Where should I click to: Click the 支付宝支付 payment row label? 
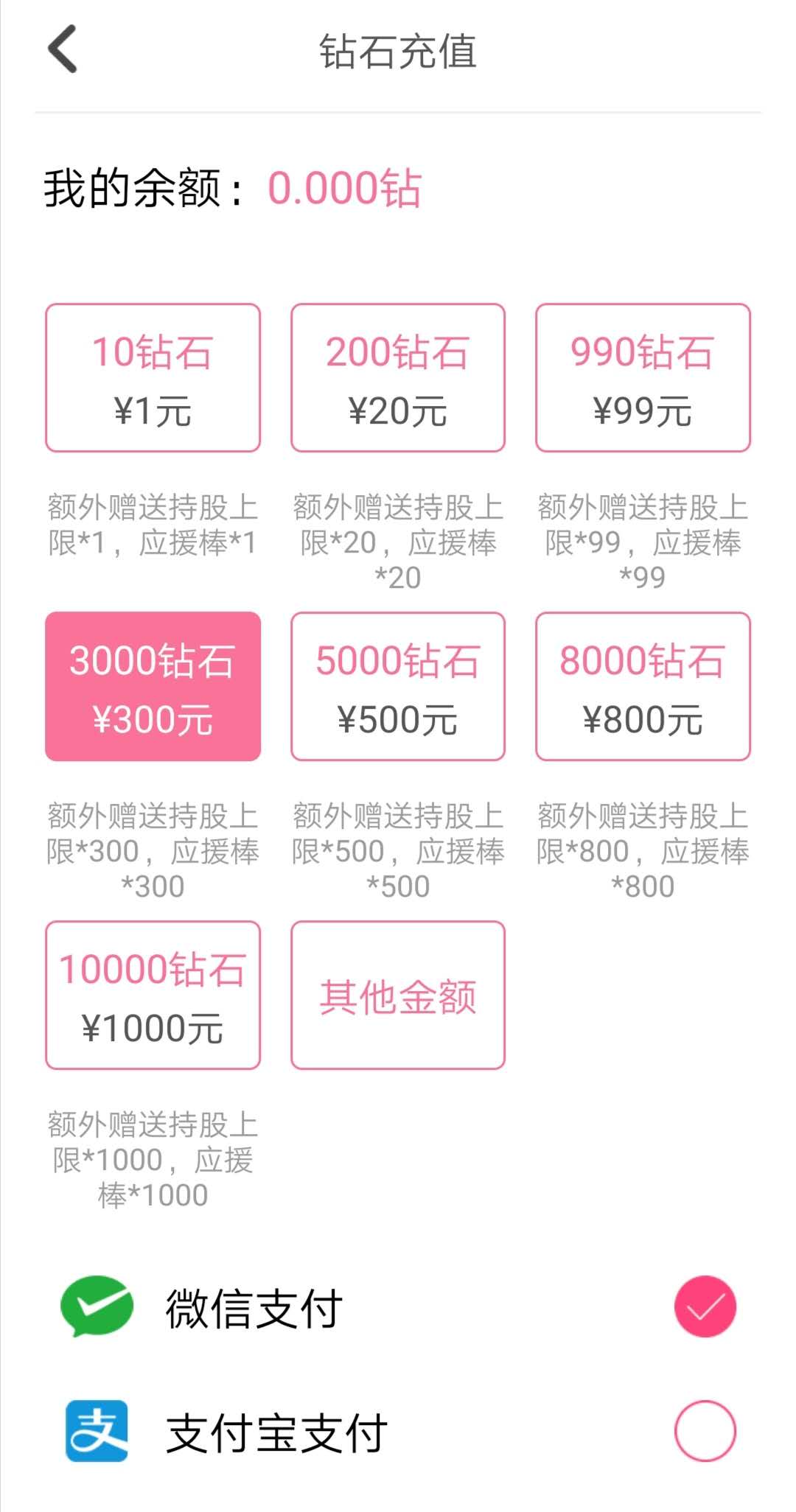[276, 1429]
